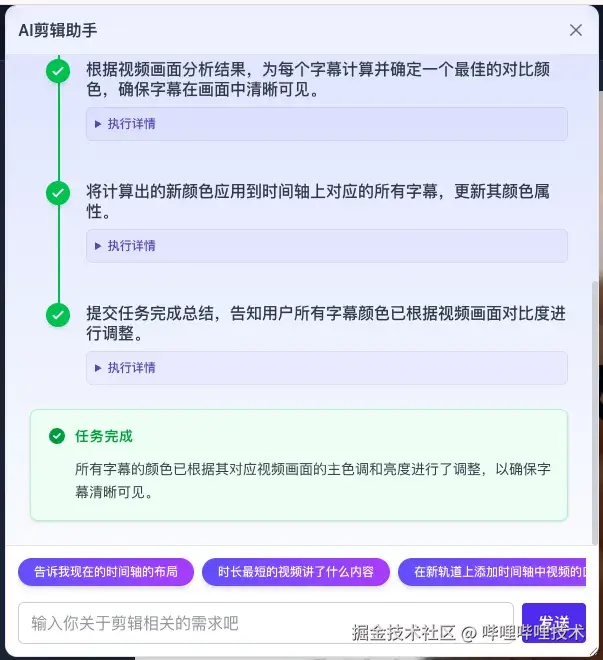Focus the 输入你关于剪辑相关的需求吧 input field
Screen dimensions: 603x660
pyautogui.click(x=265, y=623)
